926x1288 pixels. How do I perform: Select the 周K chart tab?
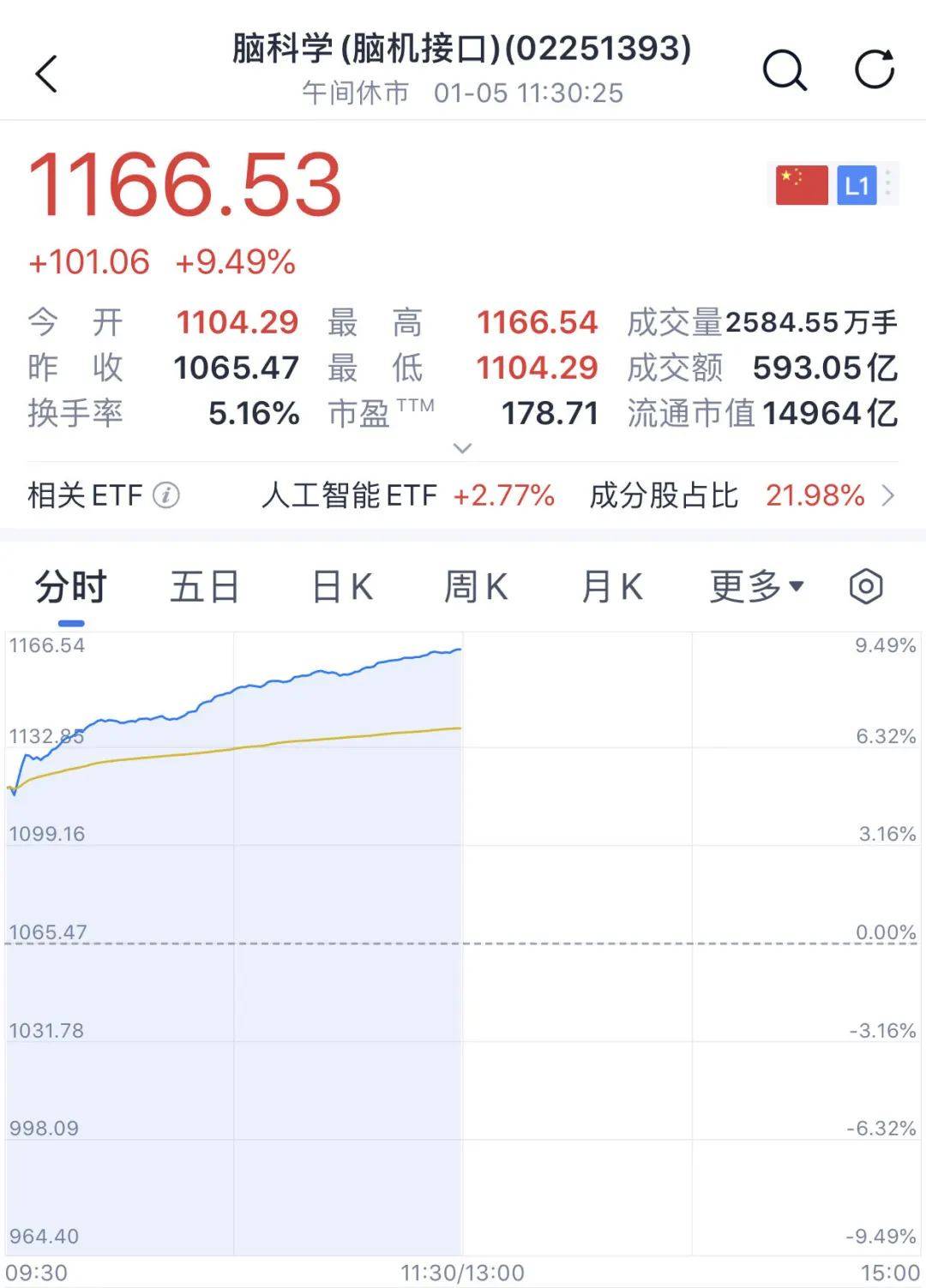tap(476, 588)
